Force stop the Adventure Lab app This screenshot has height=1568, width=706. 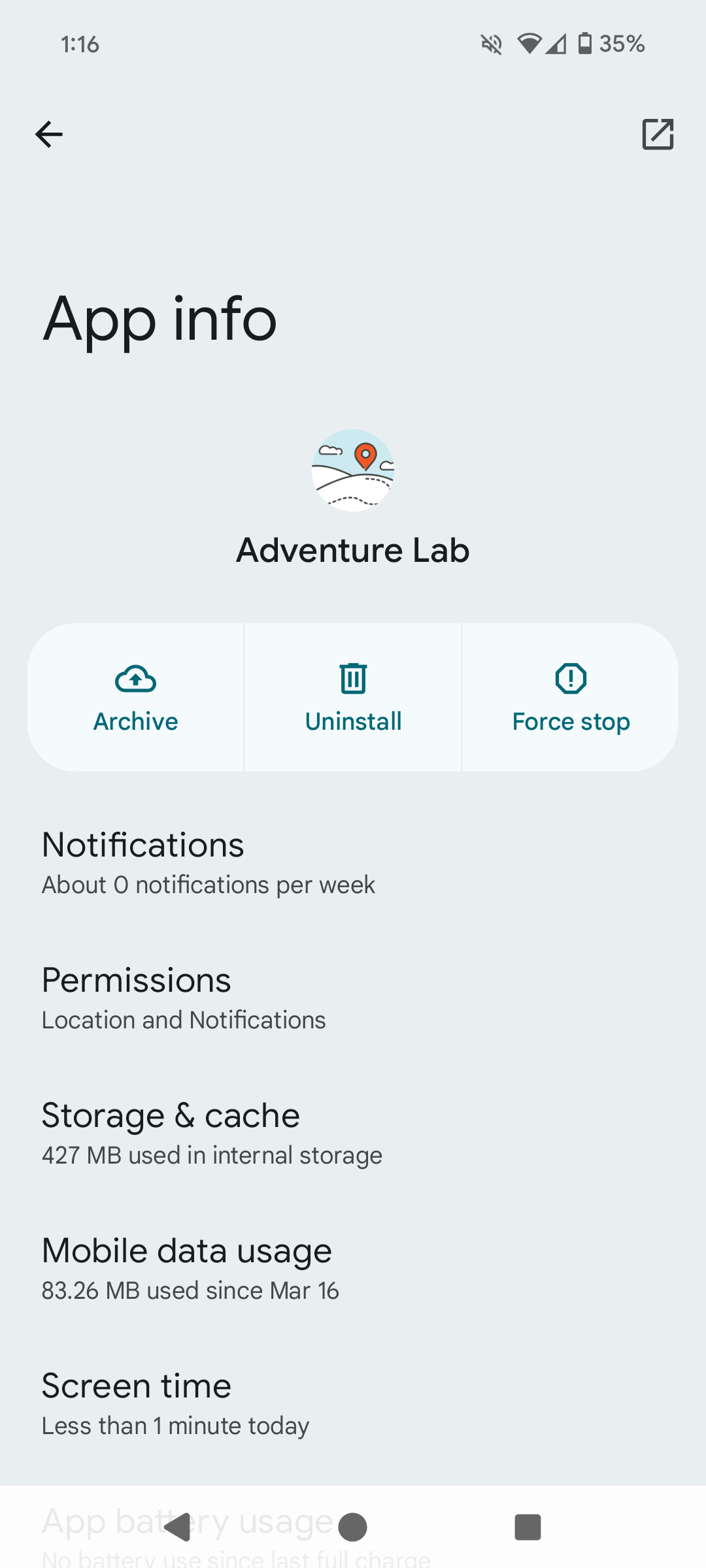pos(571,697)
